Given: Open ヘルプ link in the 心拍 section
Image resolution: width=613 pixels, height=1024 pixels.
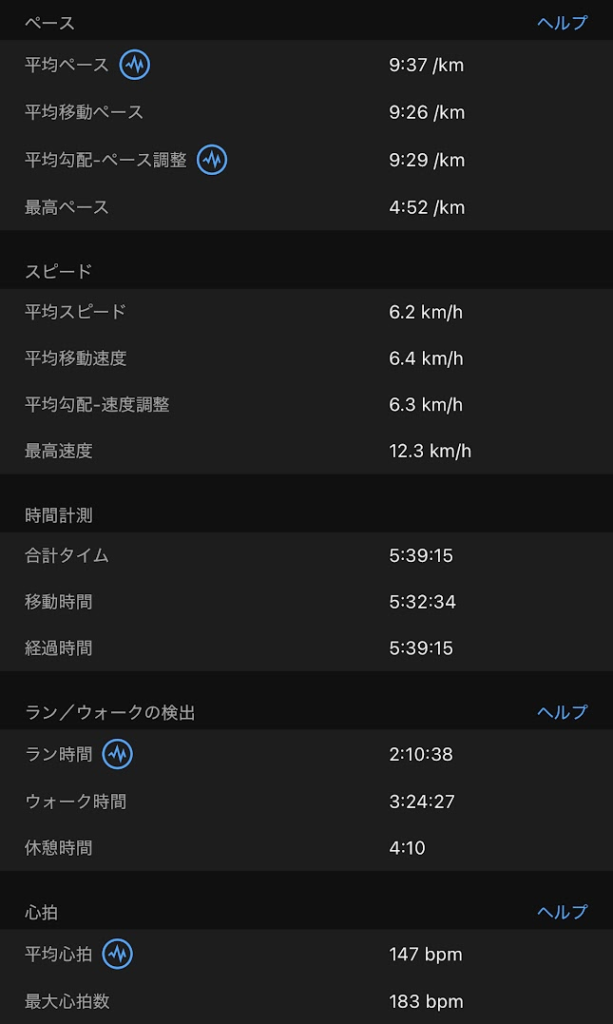Looking at the screenshot, I should click(x=562, y=912).
